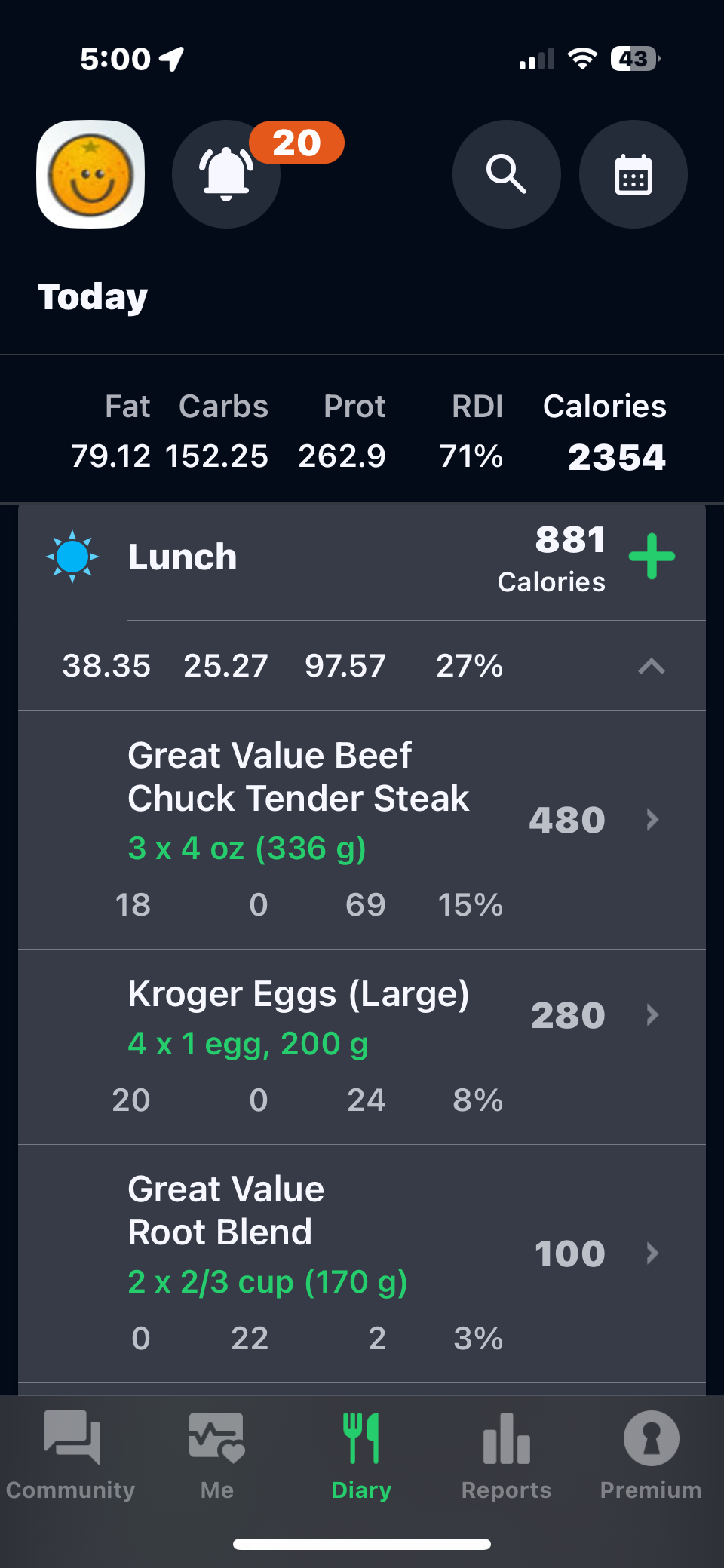Go to the Me tab
The width and height of the screenshot is (724, 1568).
pyautogui.click(x=216, y=1456)
